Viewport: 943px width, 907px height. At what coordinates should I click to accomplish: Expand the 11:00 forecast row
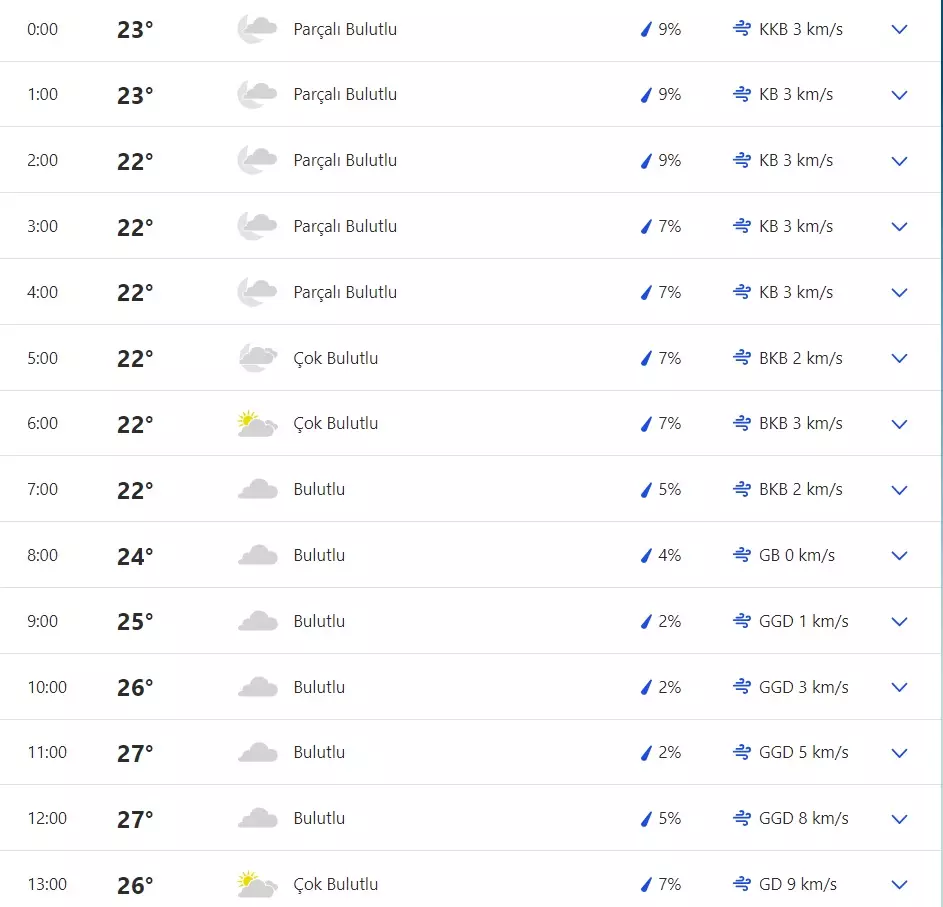coord(899,753)
